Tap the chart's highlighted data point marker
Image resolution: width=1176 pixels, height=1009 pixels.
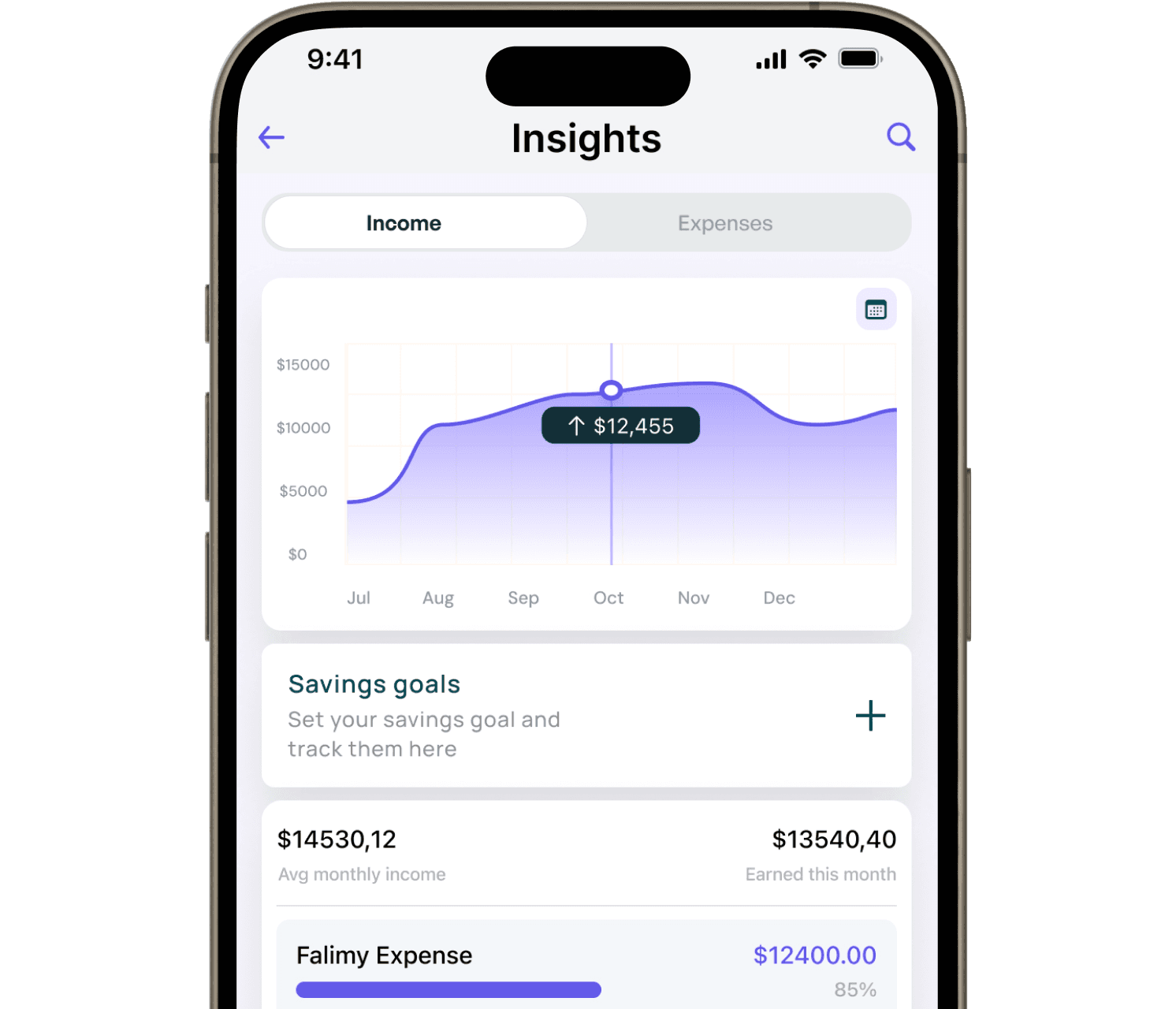(611, 389)
